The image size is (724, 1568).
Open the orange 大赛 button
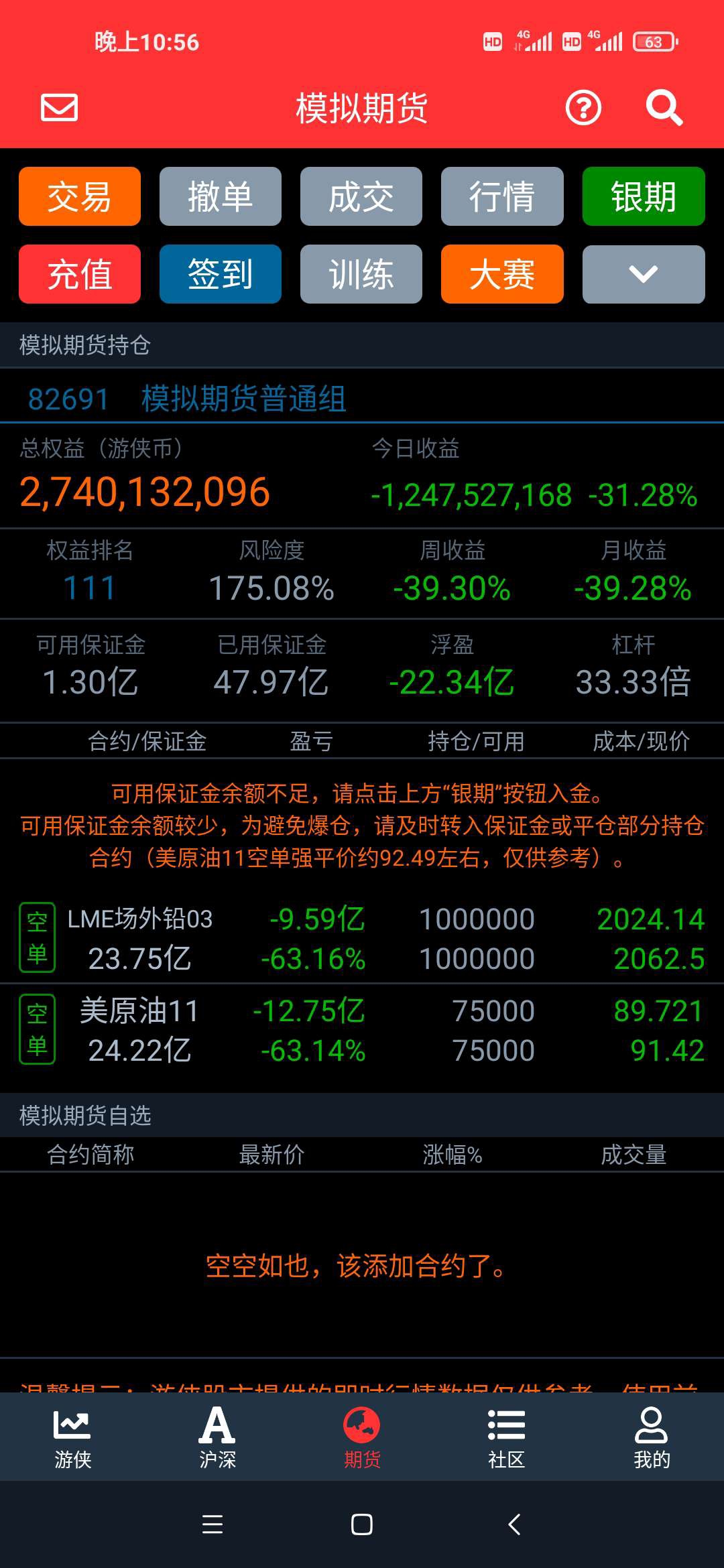(502, 274)
